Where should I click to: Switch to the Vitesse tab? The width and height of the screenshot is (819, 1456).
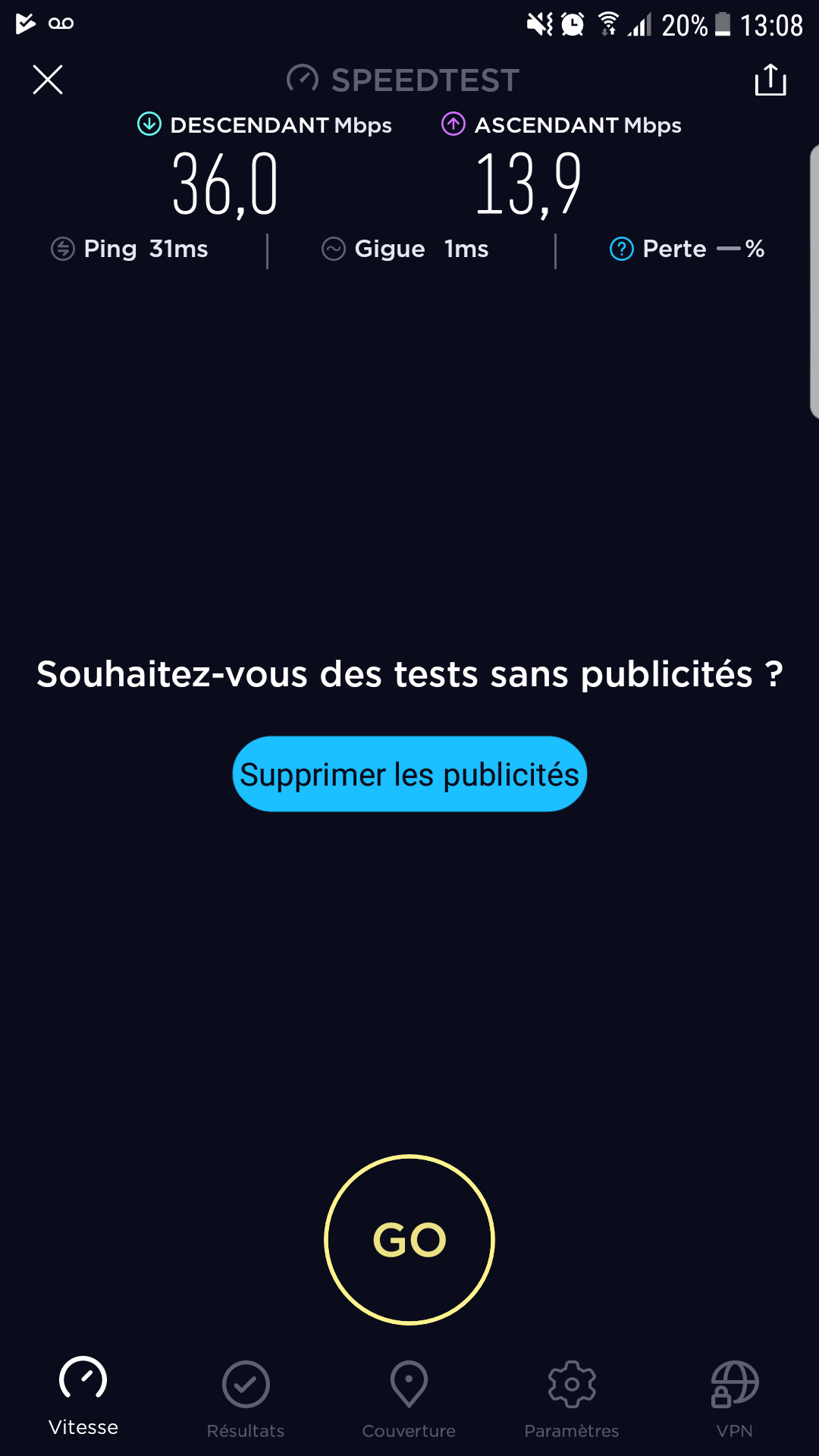tap(83, 1397)
